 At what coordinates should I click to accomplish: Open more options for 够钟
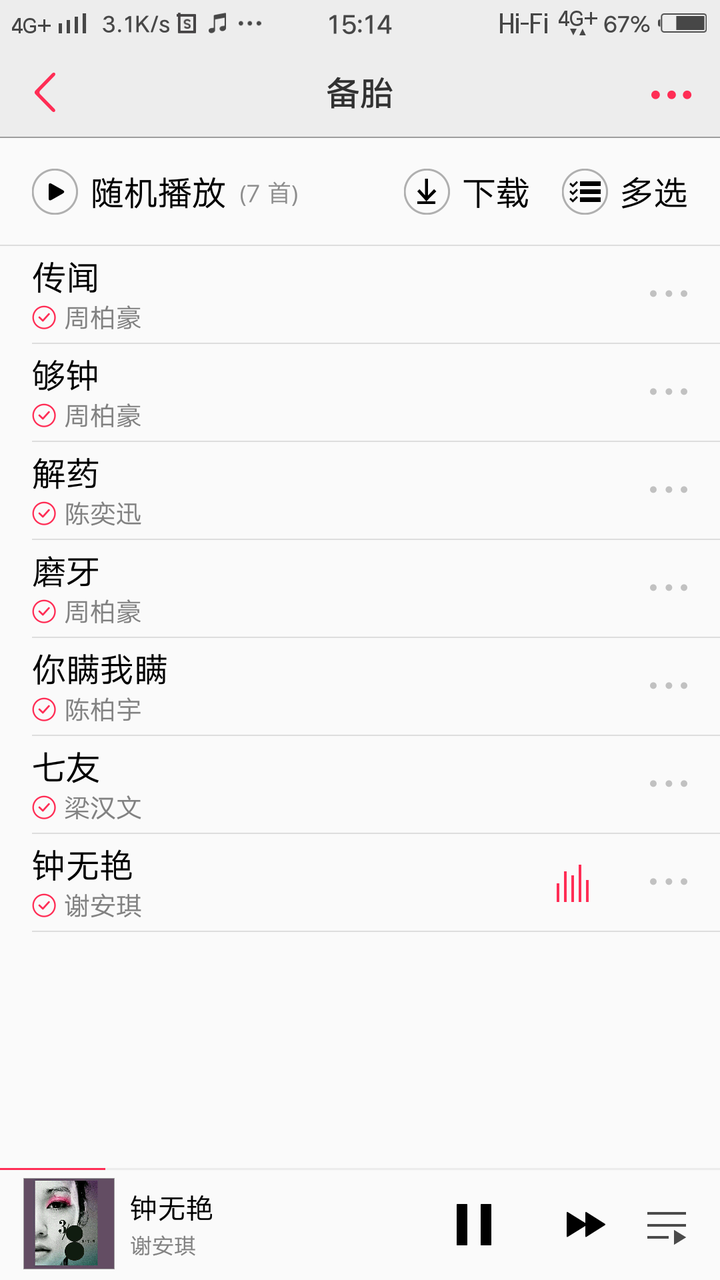(x=668, y=392)
